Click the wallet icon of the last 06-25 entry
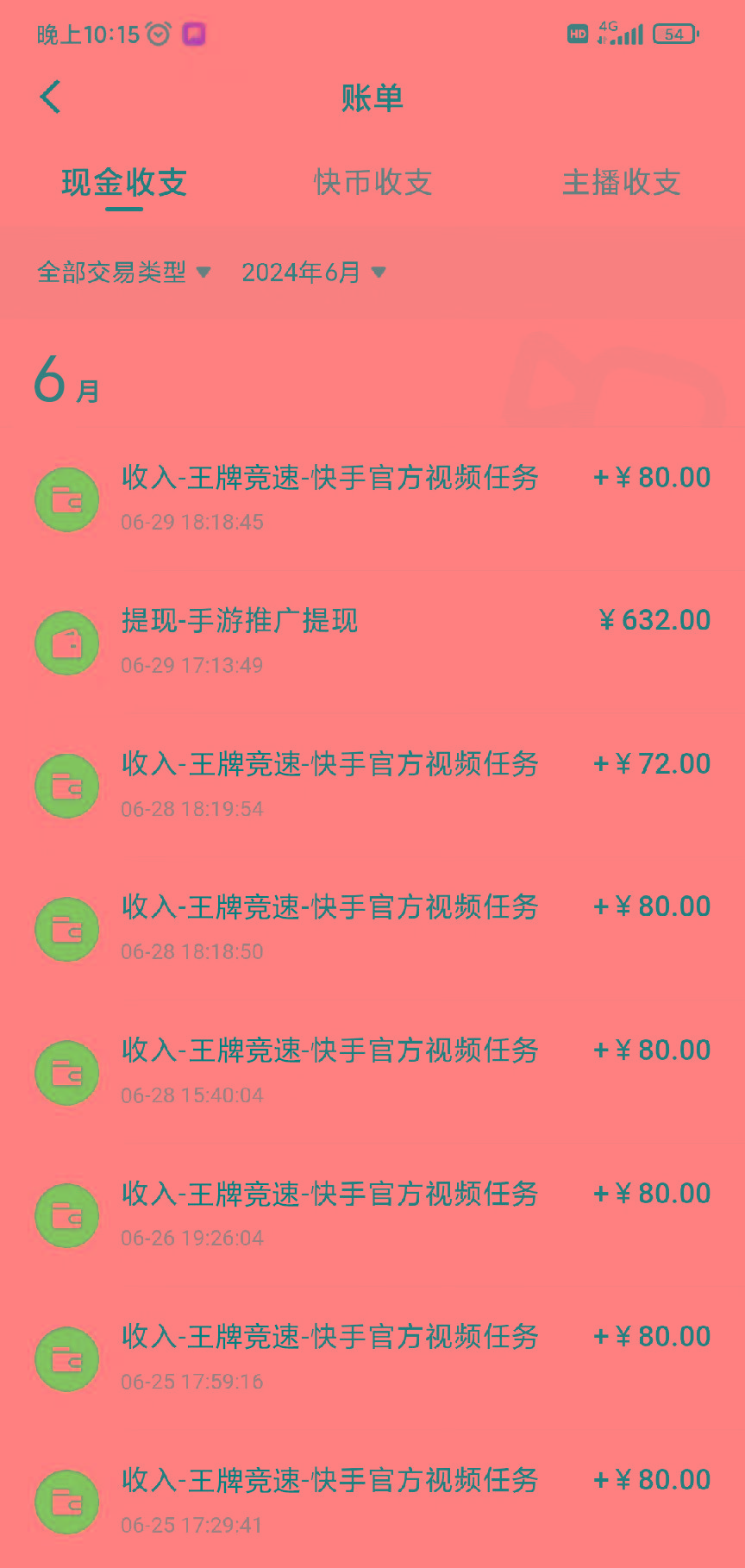 66,1502
